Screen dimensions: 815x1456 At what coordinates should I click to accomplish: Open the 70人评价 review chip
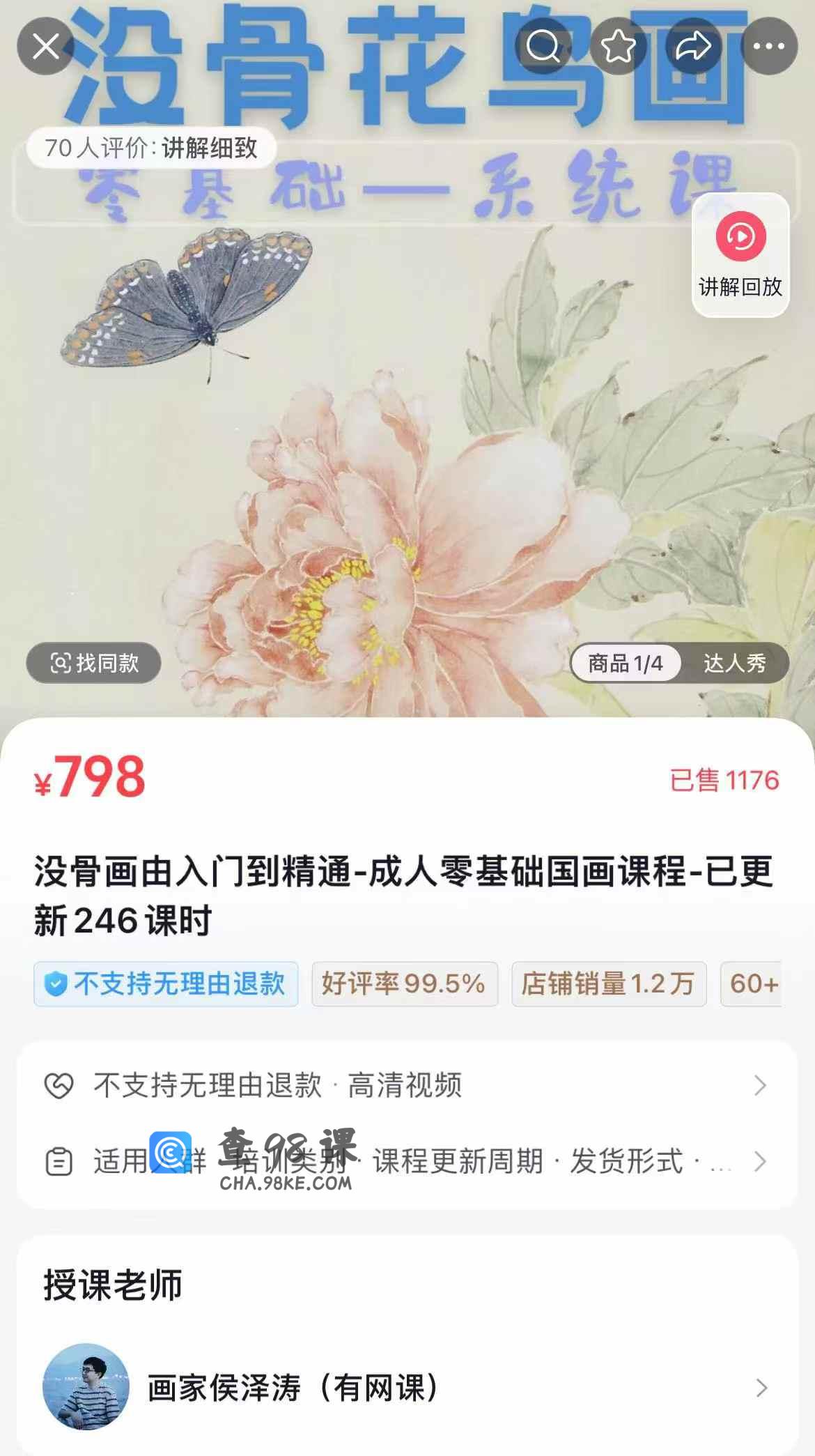[x=151, y=148]
